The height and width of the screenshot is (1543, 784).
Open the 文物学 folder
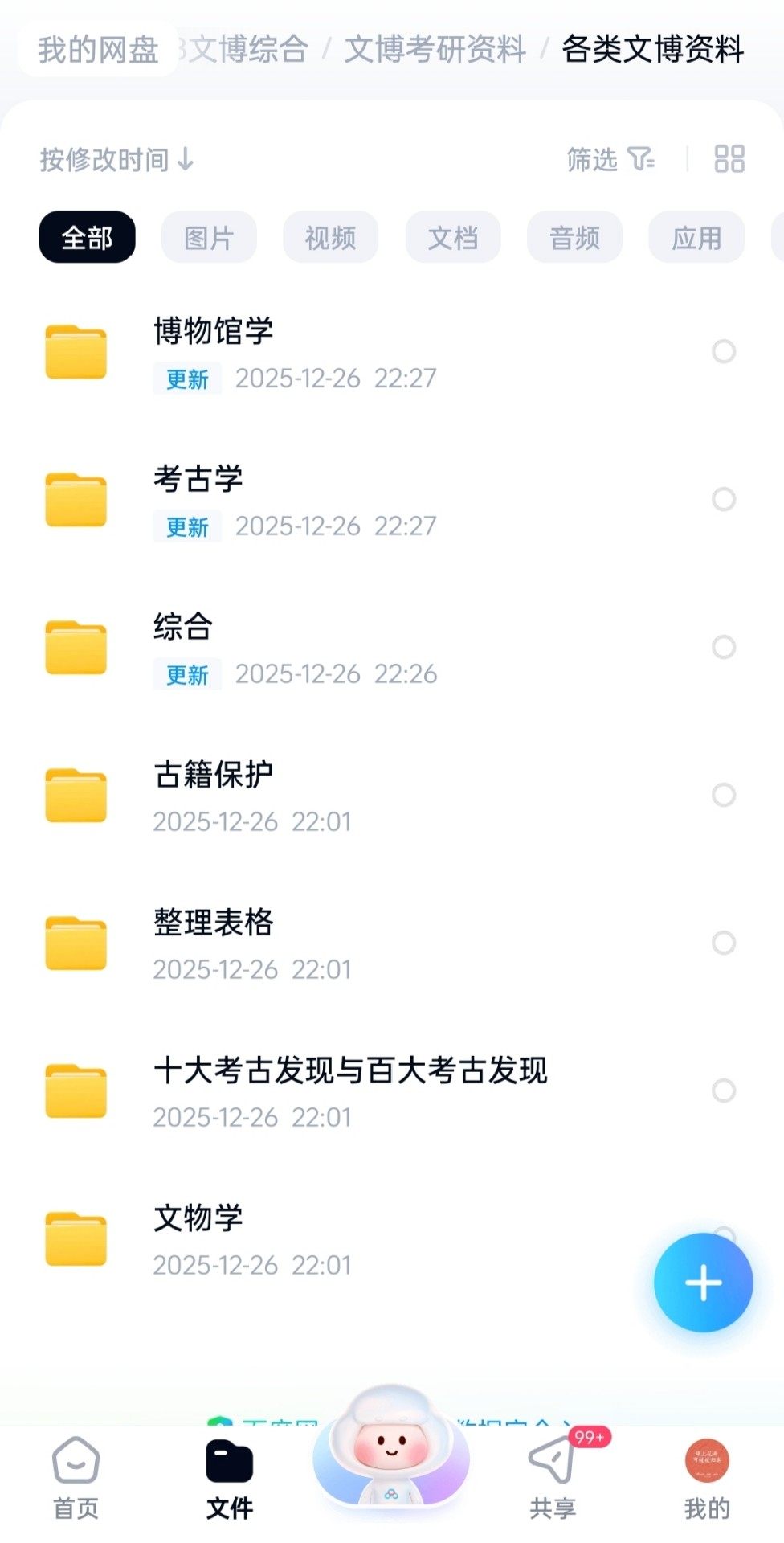pyautogui.click(x=198, y=1218)
